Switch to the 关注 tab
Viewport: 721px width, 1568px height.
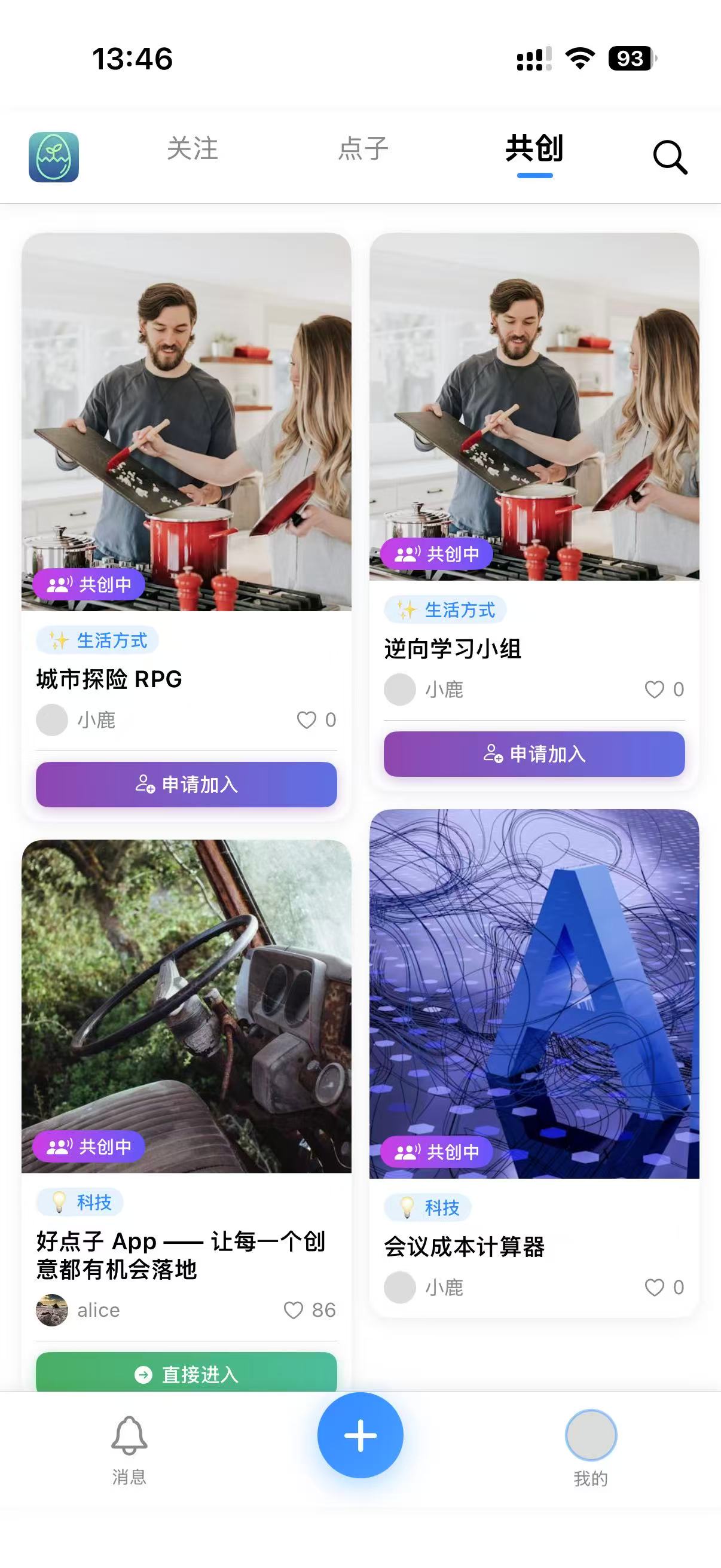tap(194, 150)
